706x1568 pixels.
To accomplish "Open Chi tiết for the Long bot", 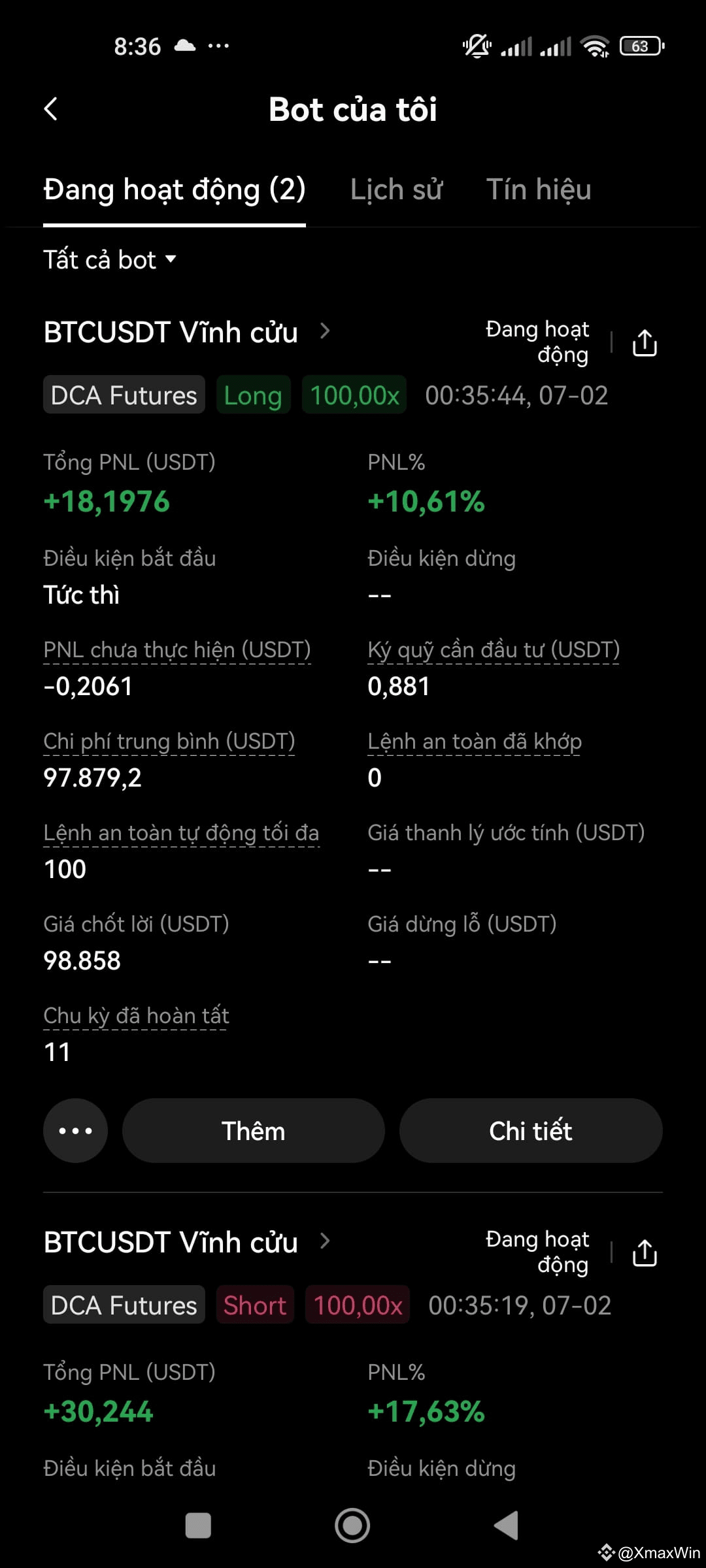I will pos(531,1130).
